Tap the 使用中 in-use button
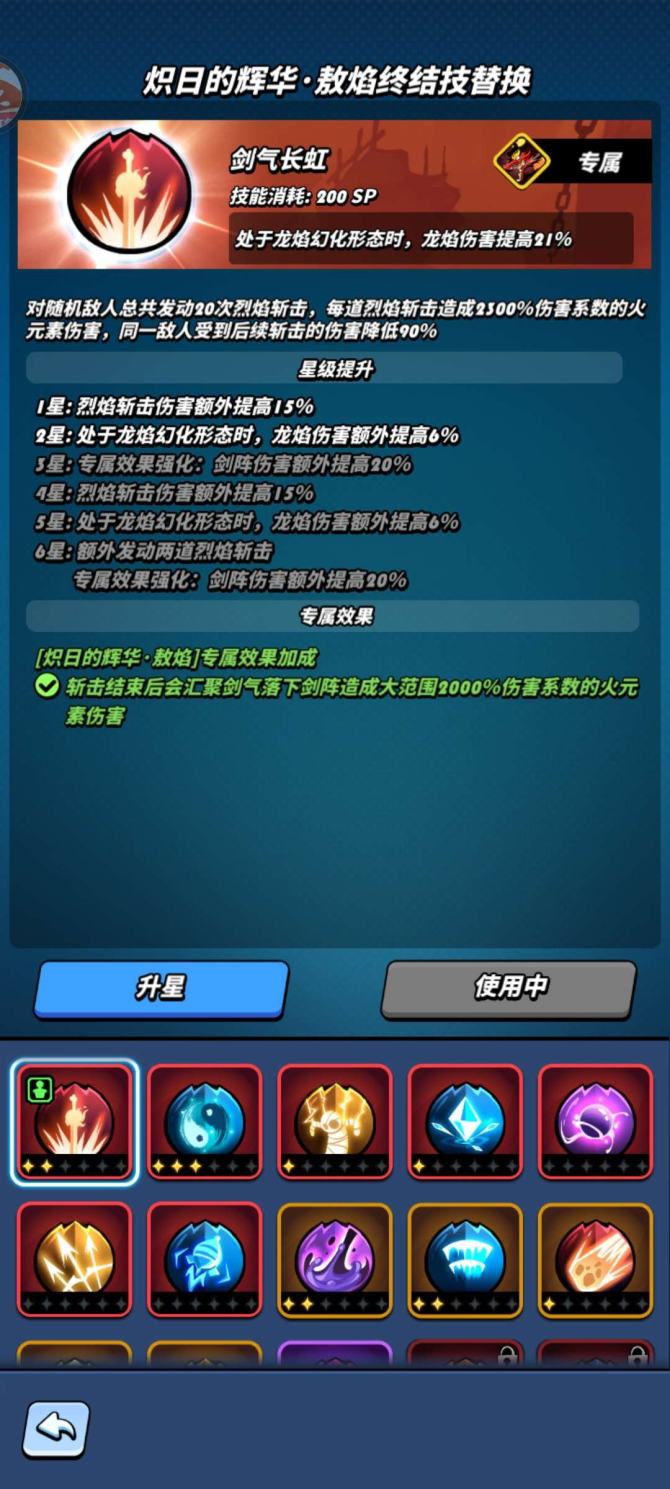Image resolution: width=670 pixels, height=1489 pixels. [x=509, y=988]
